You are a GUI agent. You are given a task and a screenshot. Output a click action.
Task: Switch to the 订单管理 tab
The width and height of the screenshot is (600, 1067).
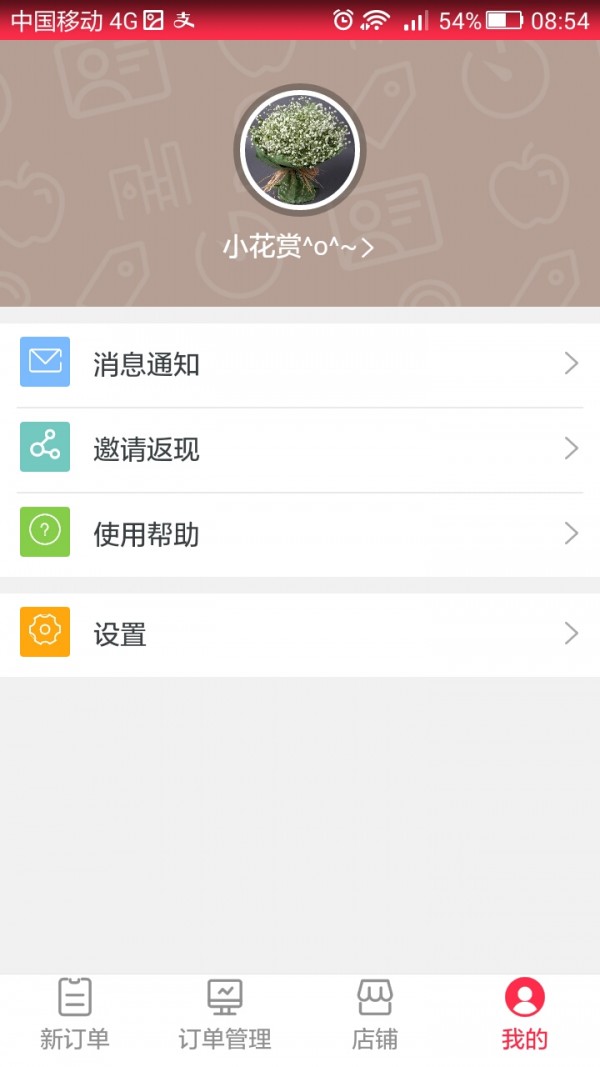pos(225,1015)
